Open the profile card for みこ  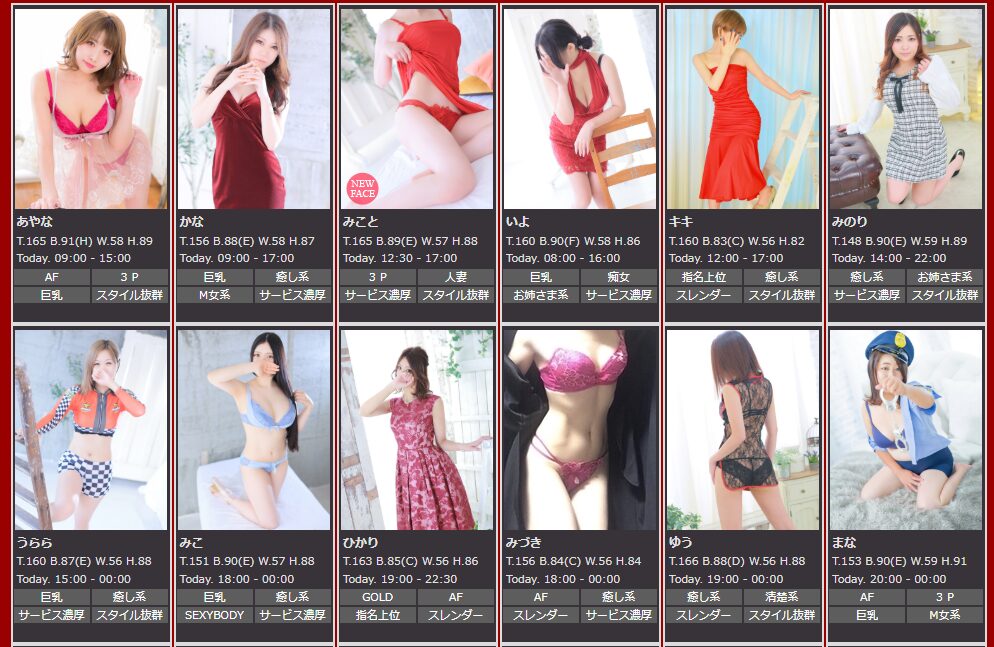254,430
